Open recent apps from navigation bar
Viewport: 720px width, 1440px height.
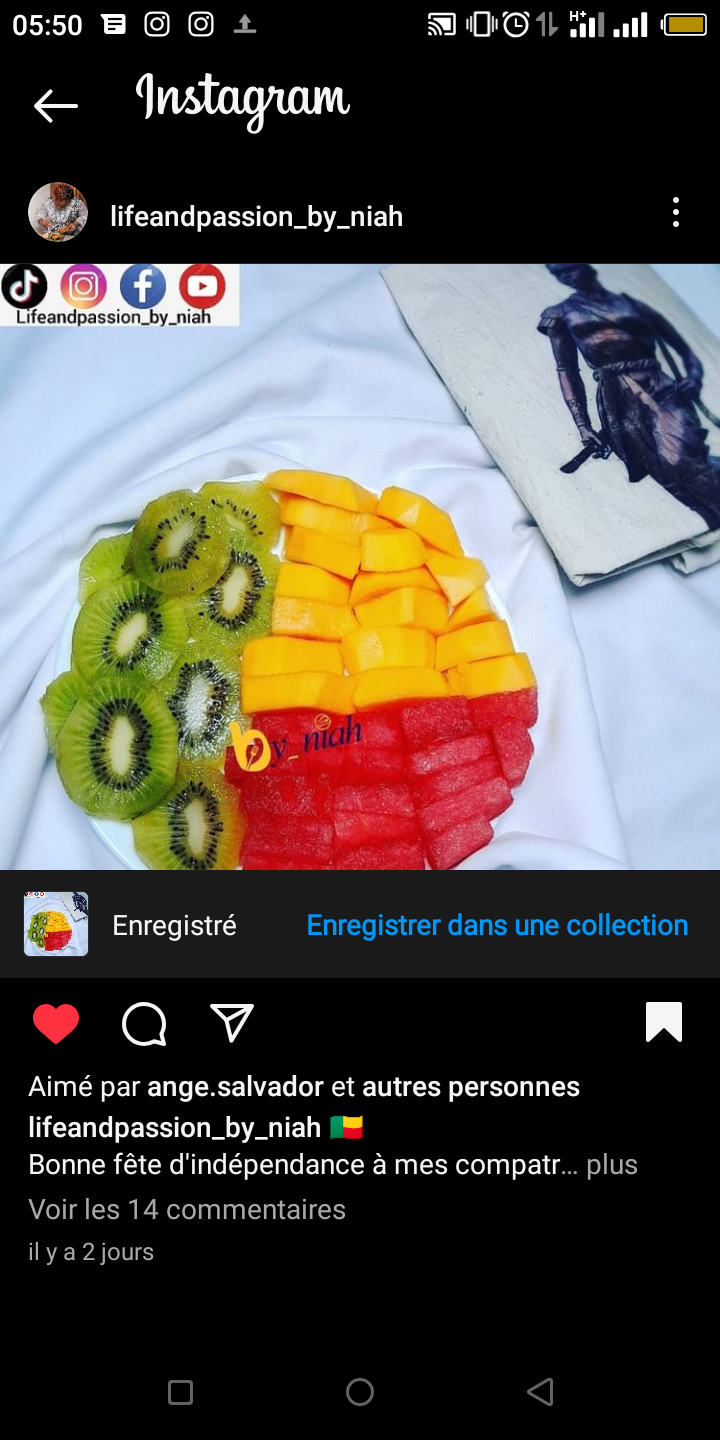tap(180, 1392)
